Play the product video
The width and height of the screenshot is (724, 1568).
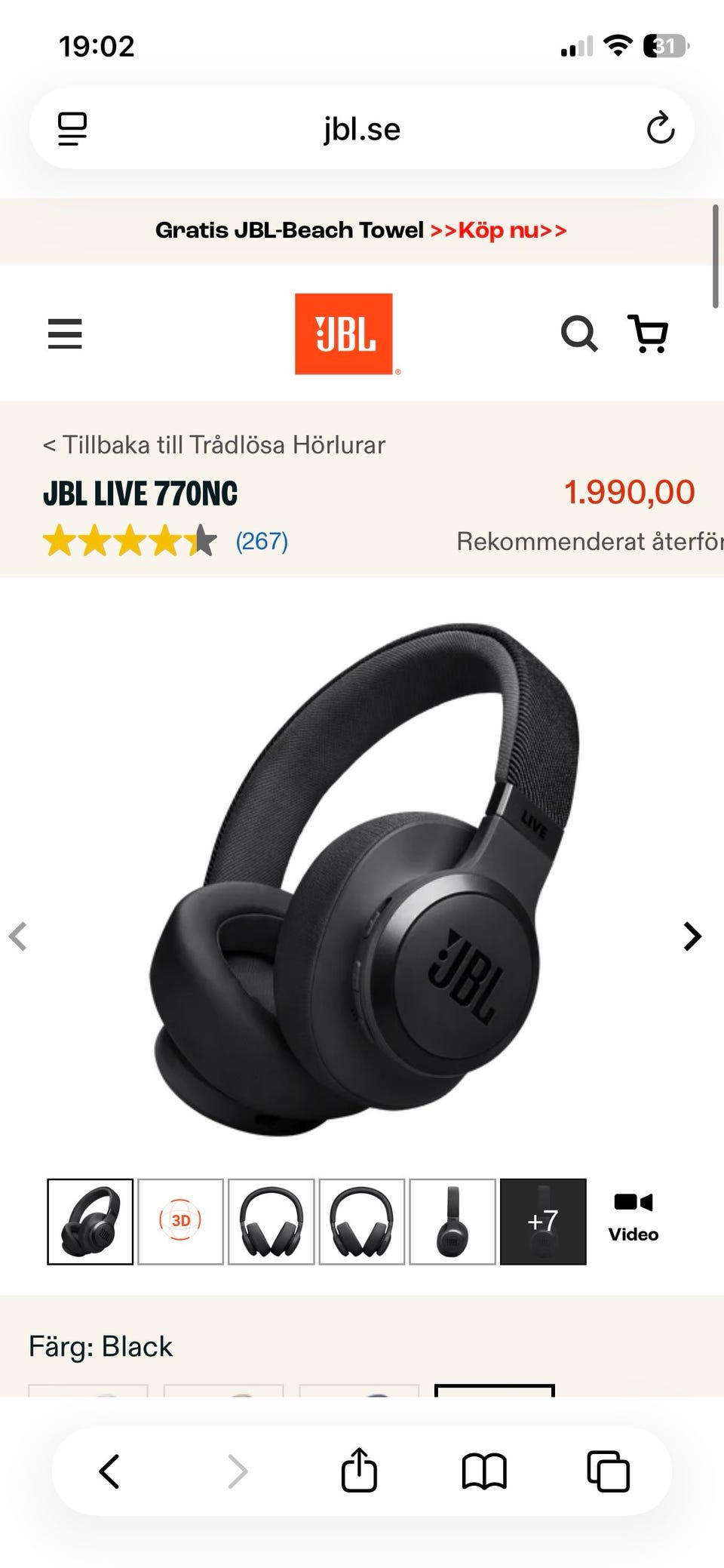click(633, 1217)
